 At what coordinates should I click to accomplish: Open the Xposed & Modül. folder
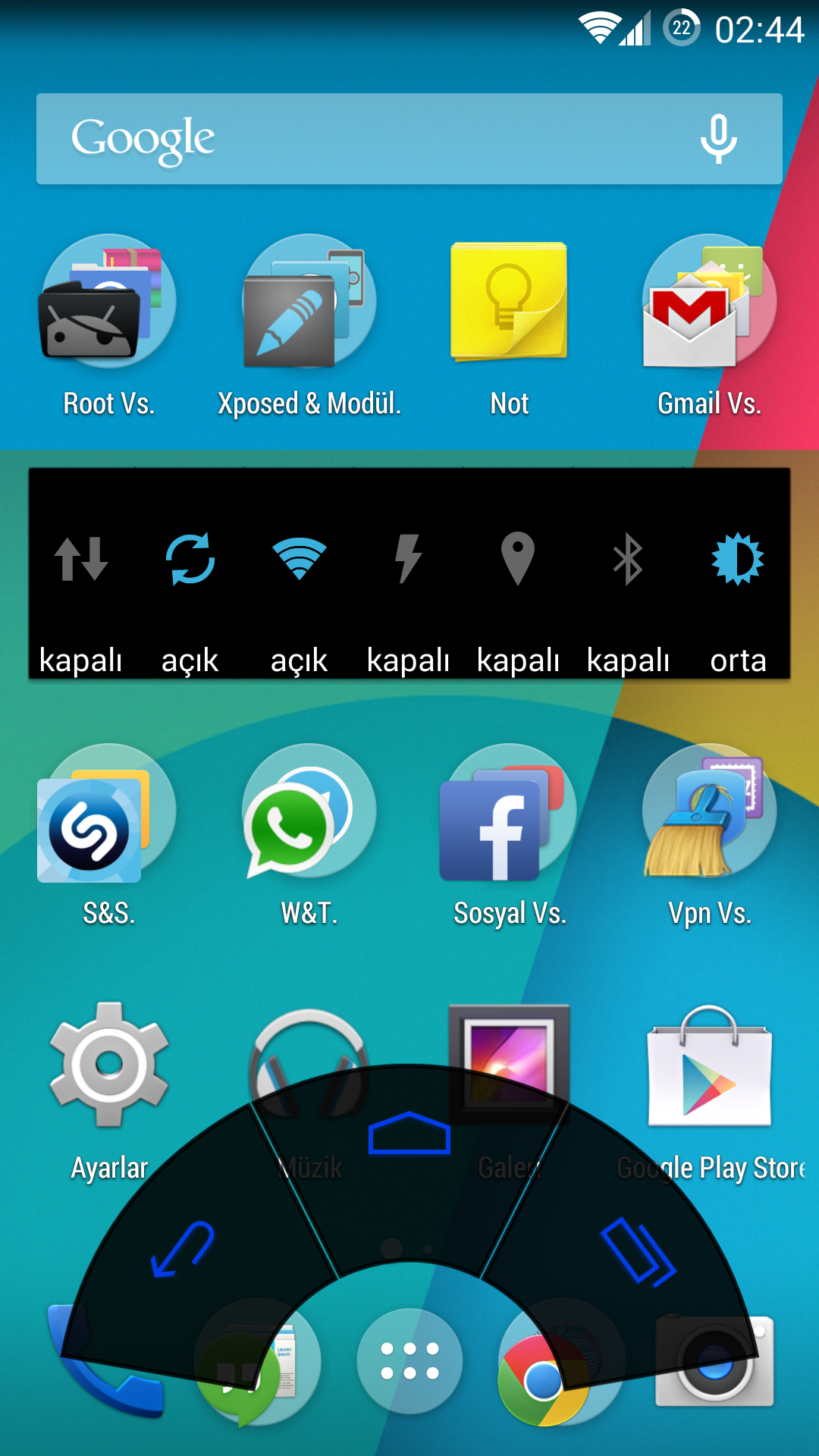click(x=309, y=303)
